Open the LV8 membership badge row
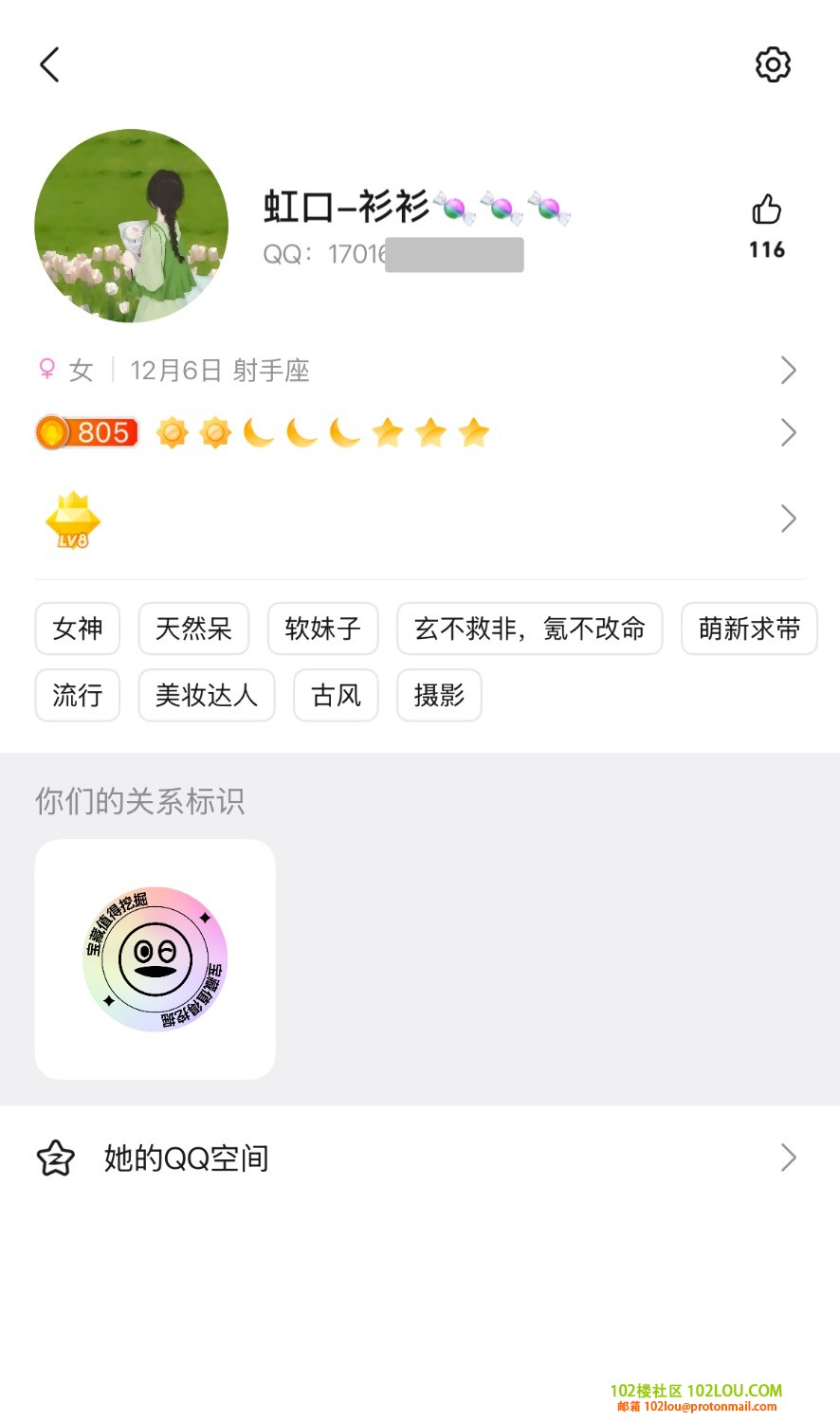The width and height of the screenshot is (840, 1422). point(417,520)
